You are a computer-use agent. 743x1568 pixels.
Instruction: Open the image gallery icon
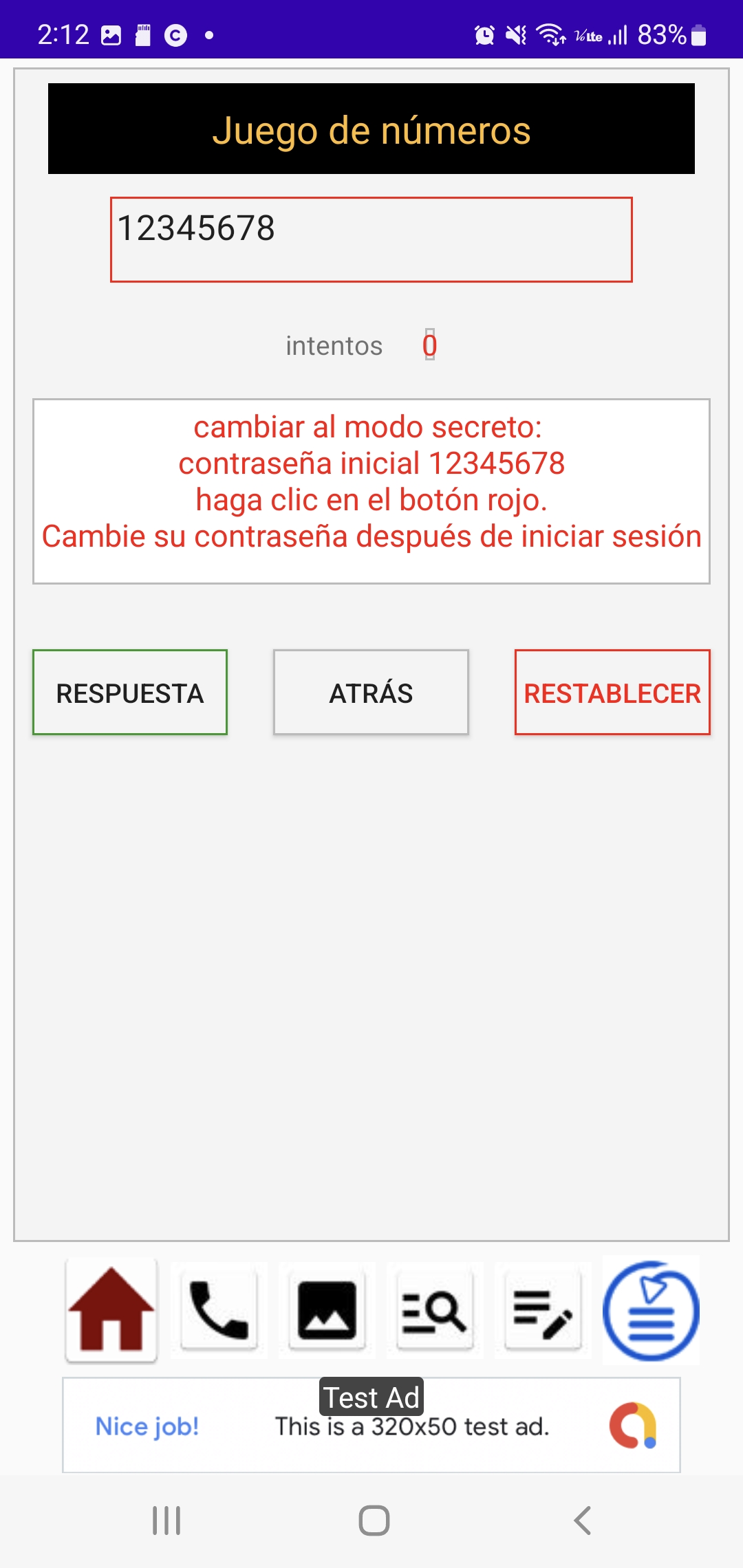[327, 1310]
